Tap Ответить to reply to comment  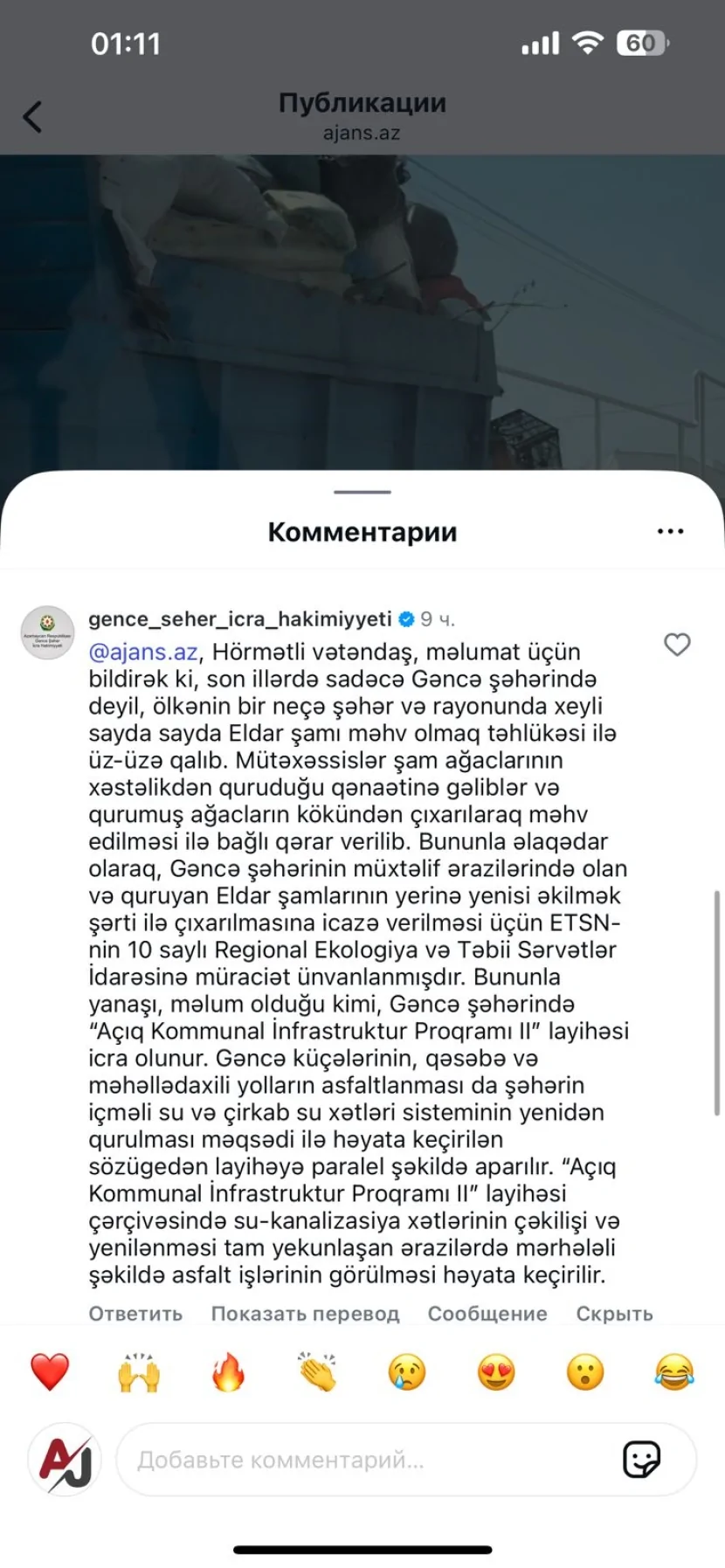(x=135, y=1314)
